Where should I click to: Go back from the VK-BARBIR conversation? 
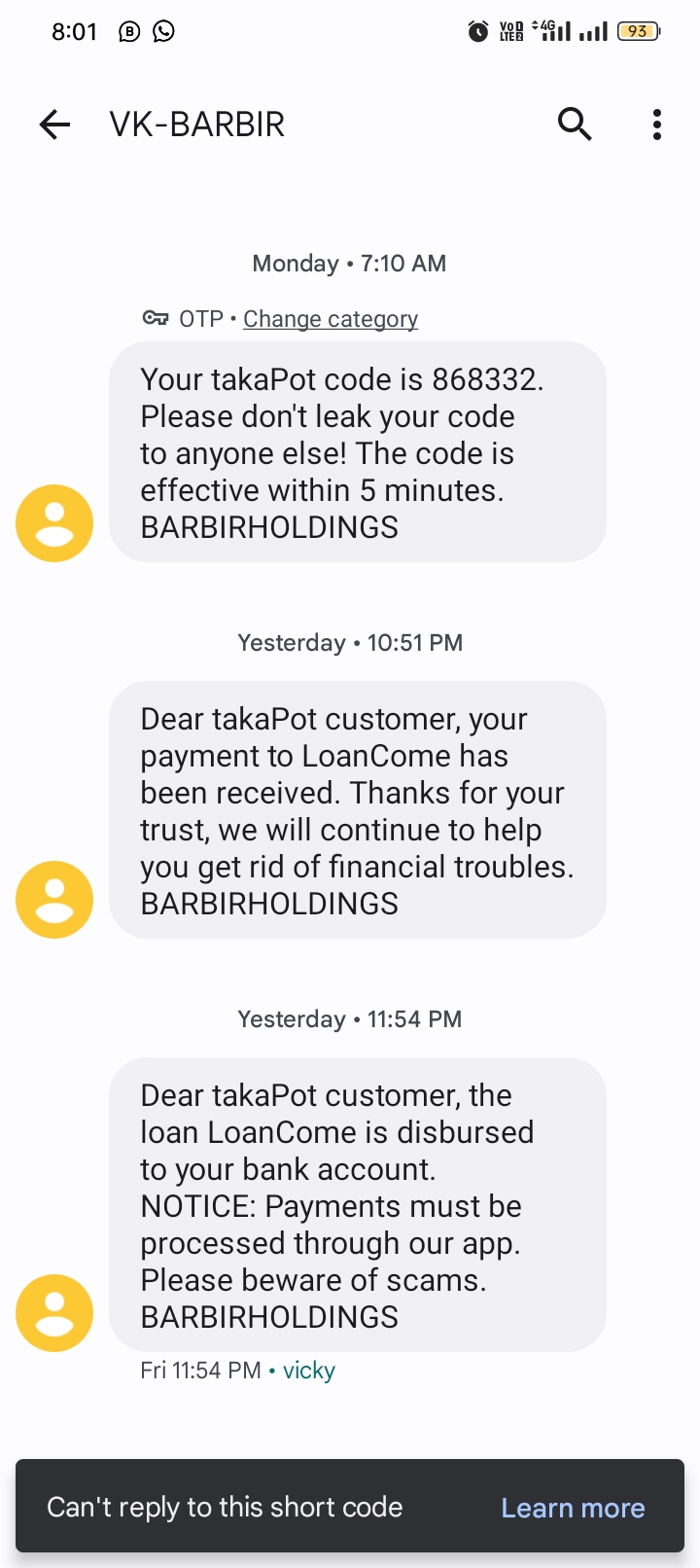coord(55,125)
